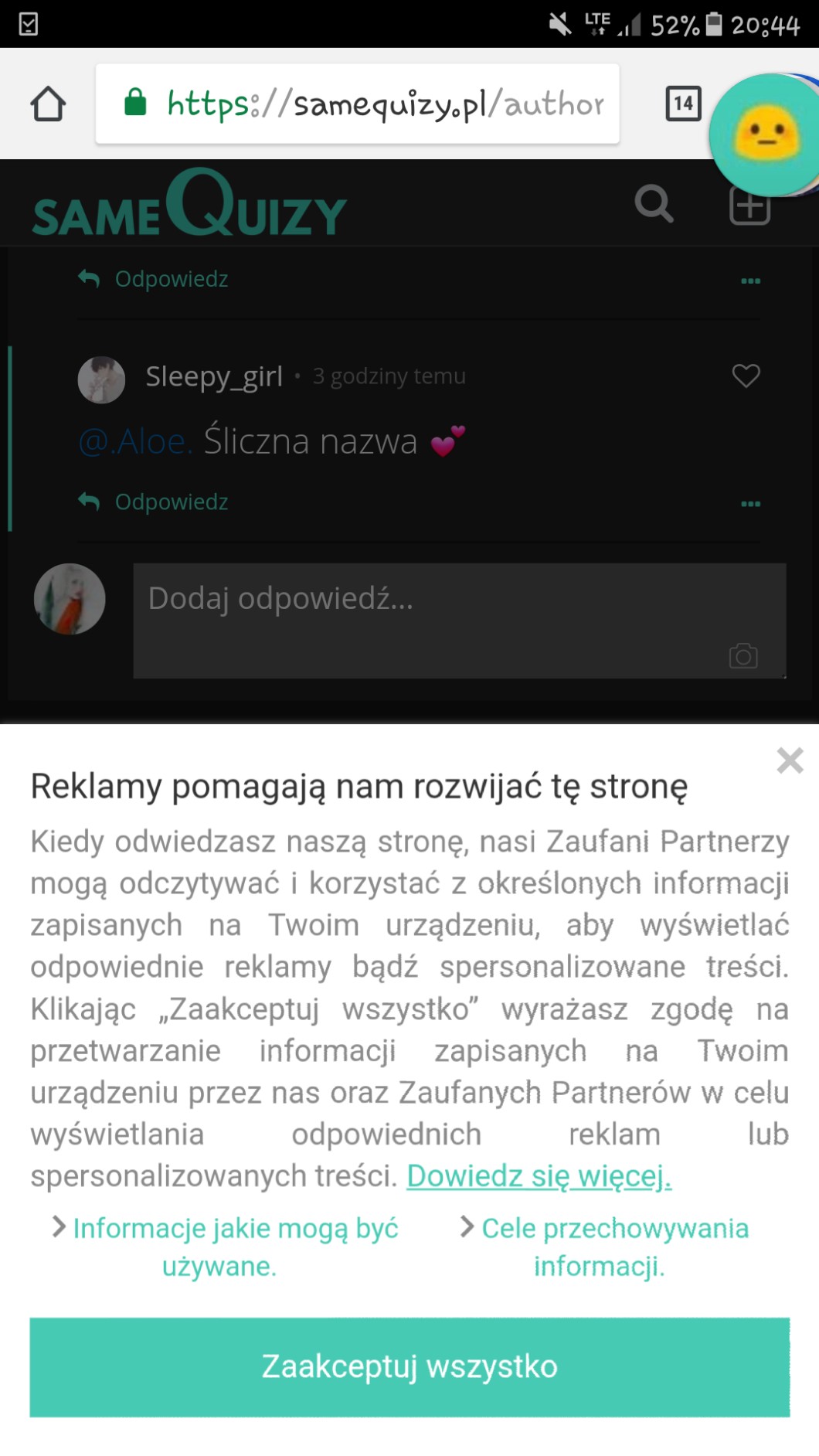Tap the samequizy.pl address bar
Viewport: 819px width, 1456px height.
point(357,104)
